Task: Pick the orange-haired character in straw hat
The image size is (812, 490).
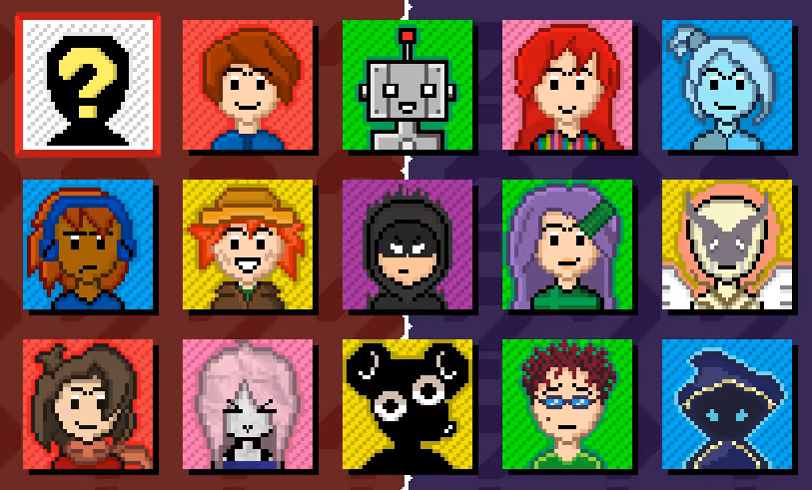Action: point(247,245)
